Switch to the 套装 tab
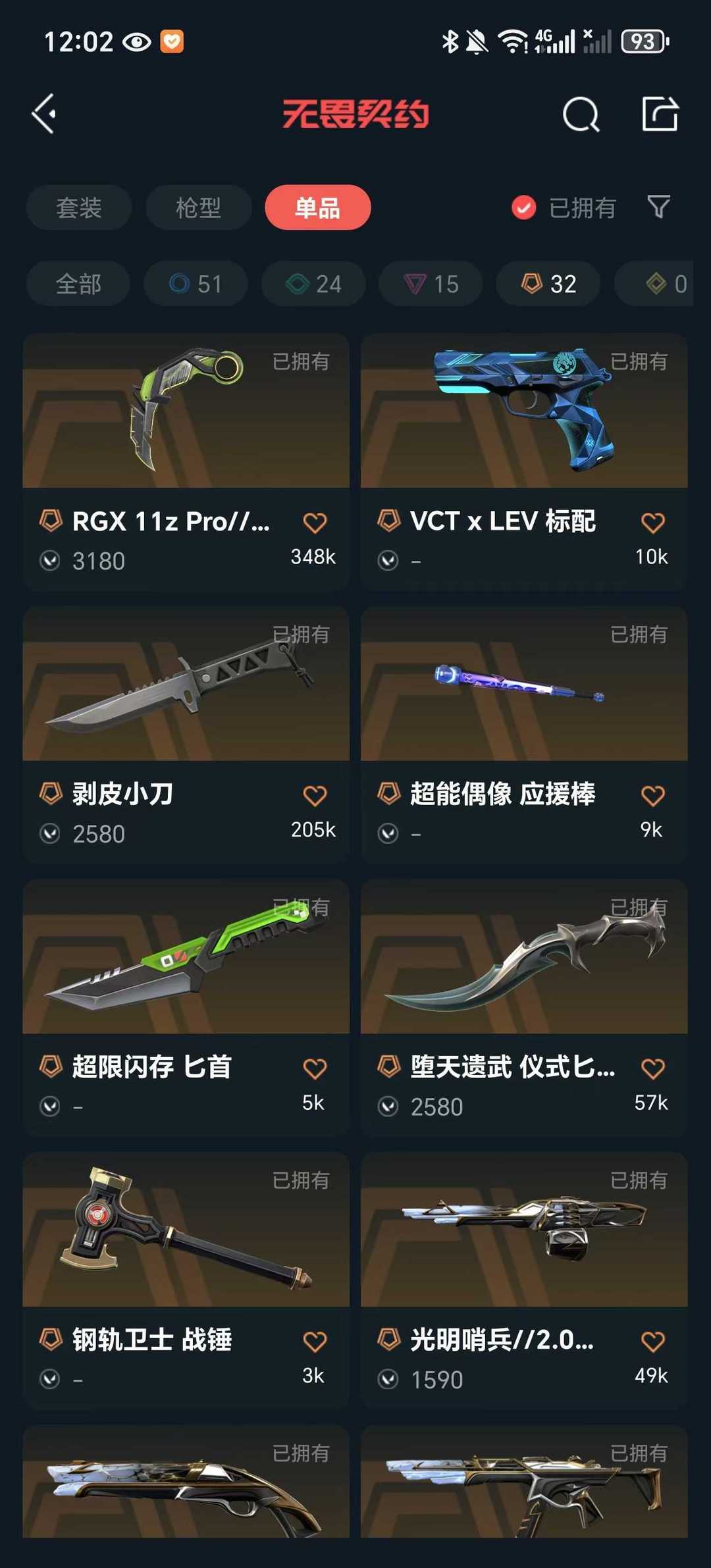 [x=79, y=208]
